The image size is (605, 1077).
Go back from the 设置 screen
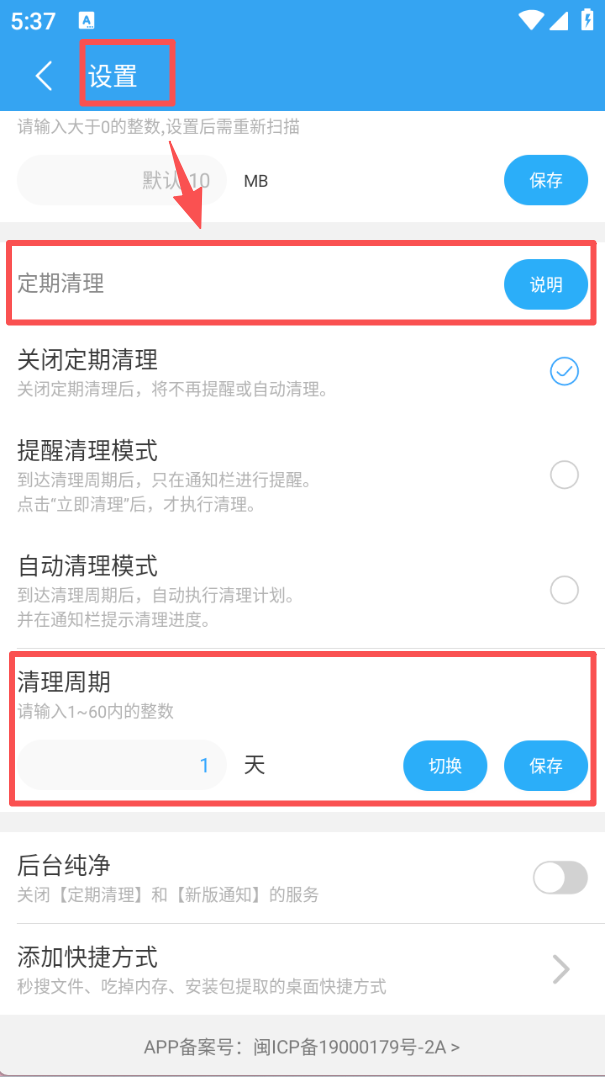tap(43, 76)
